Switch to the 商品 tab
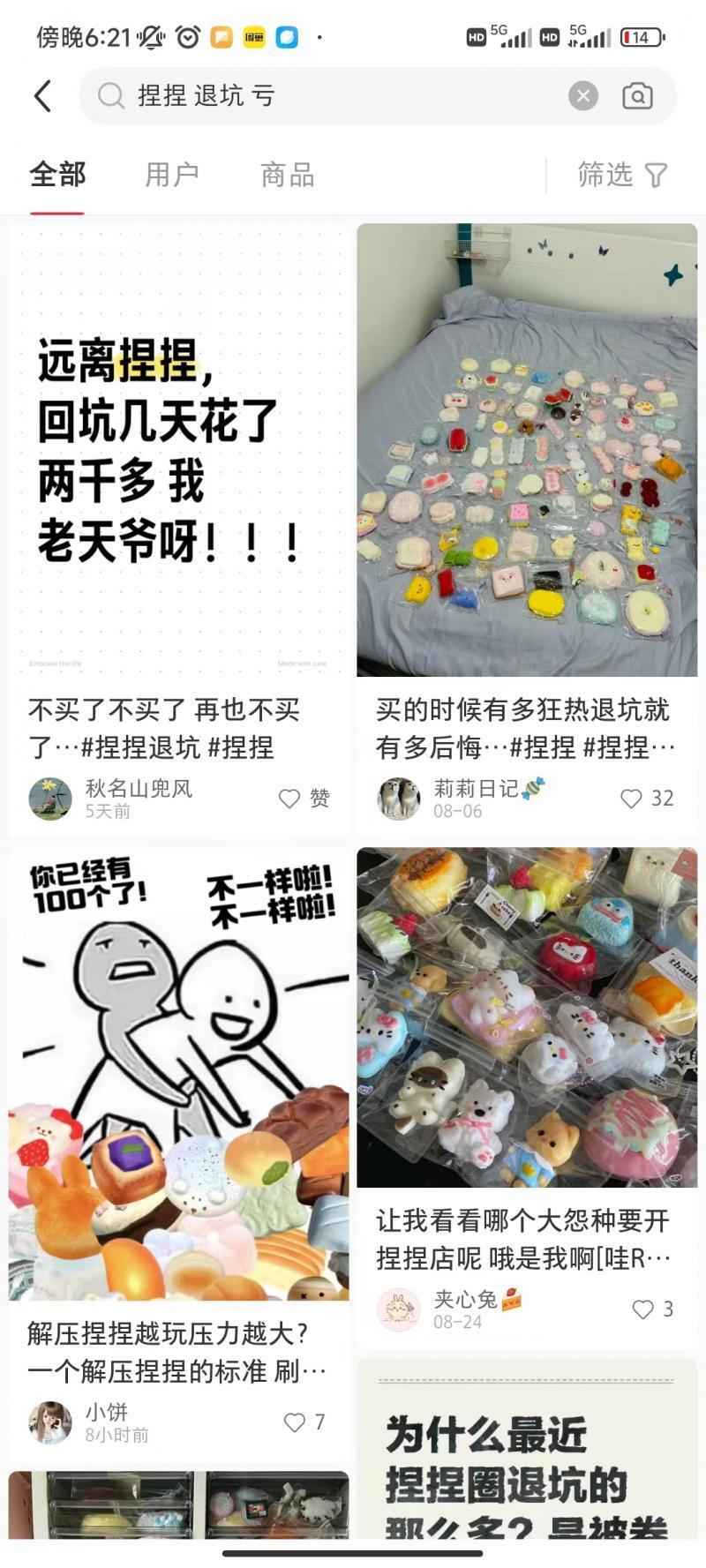Screen dimensions: 706x1568 (x=286, y=175)
